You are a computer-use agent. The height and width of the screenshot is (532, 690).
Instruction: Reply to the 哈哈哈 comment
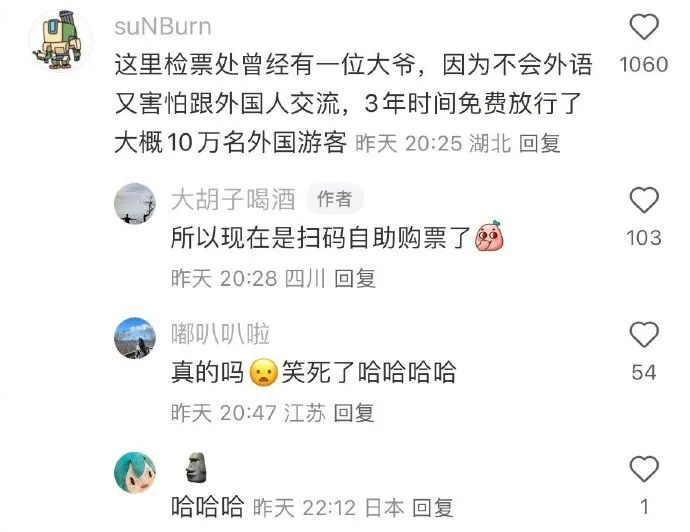tap(432, 507)
